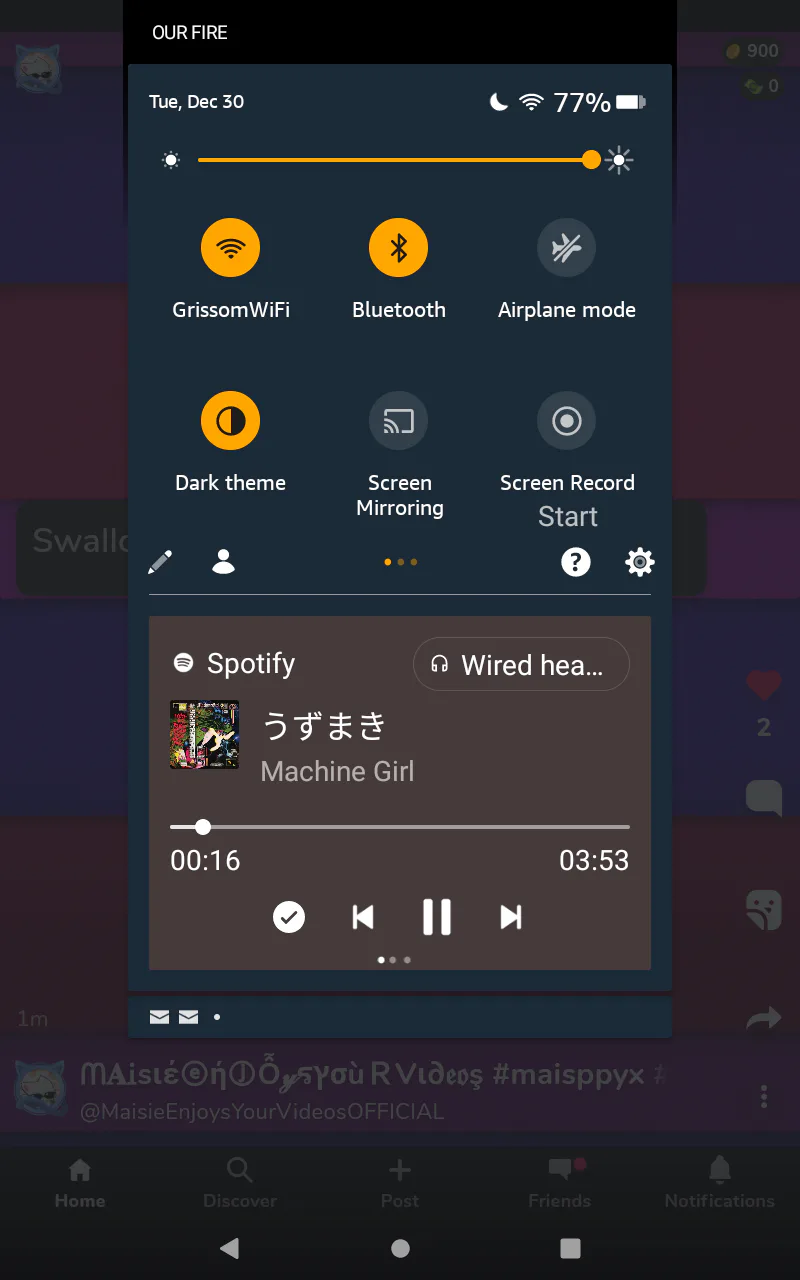Go to the system home screen
Viewport: 800px width, 1280px height.
coord(400,1247)
